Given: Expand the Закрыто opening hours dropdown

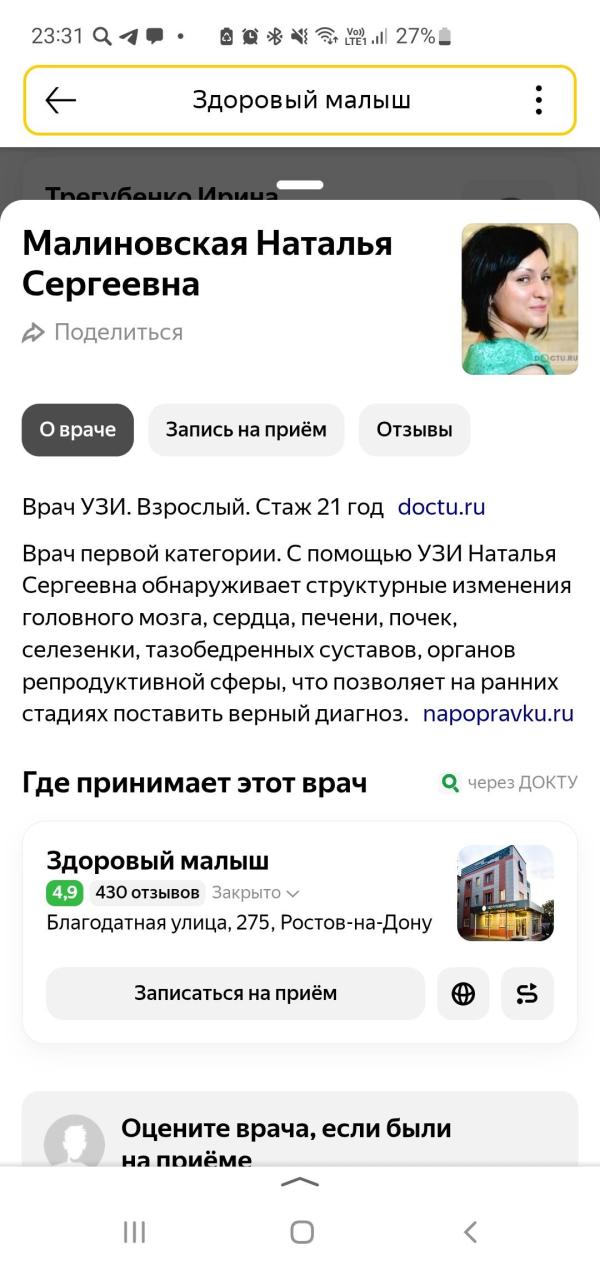Looking at the screenshot, I should tap(256, 893).
